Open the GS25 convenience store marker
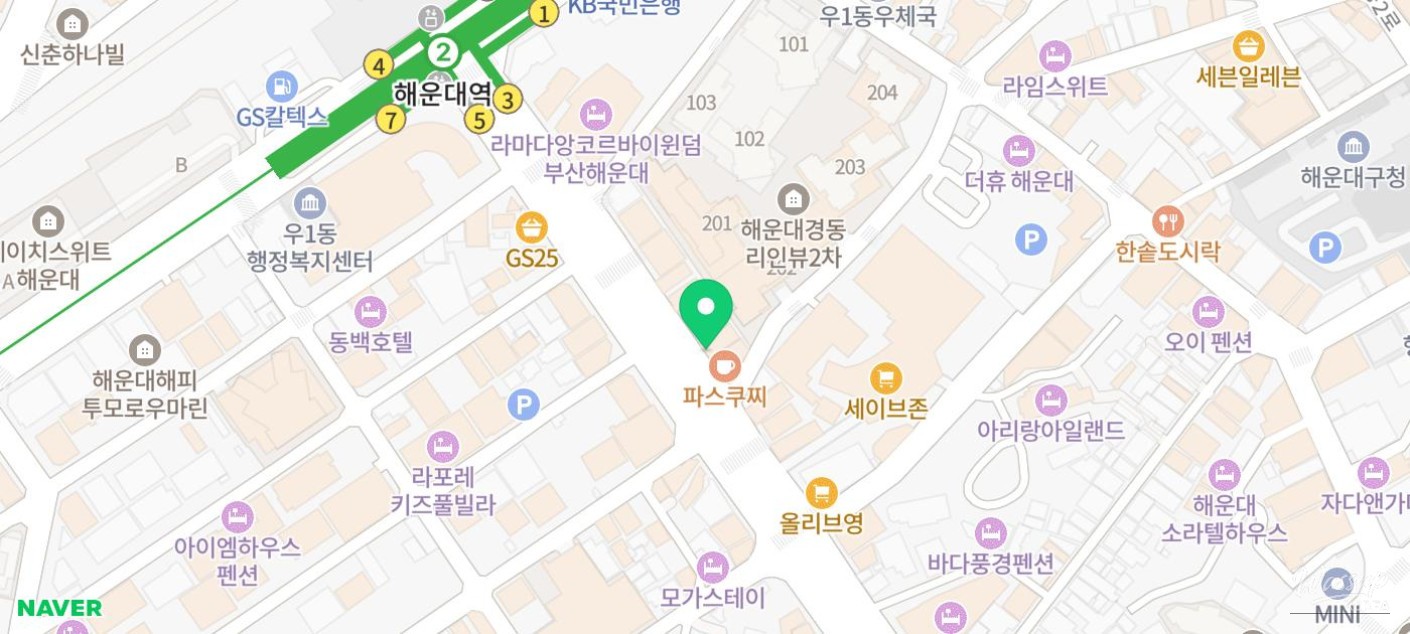 (531, 227)
